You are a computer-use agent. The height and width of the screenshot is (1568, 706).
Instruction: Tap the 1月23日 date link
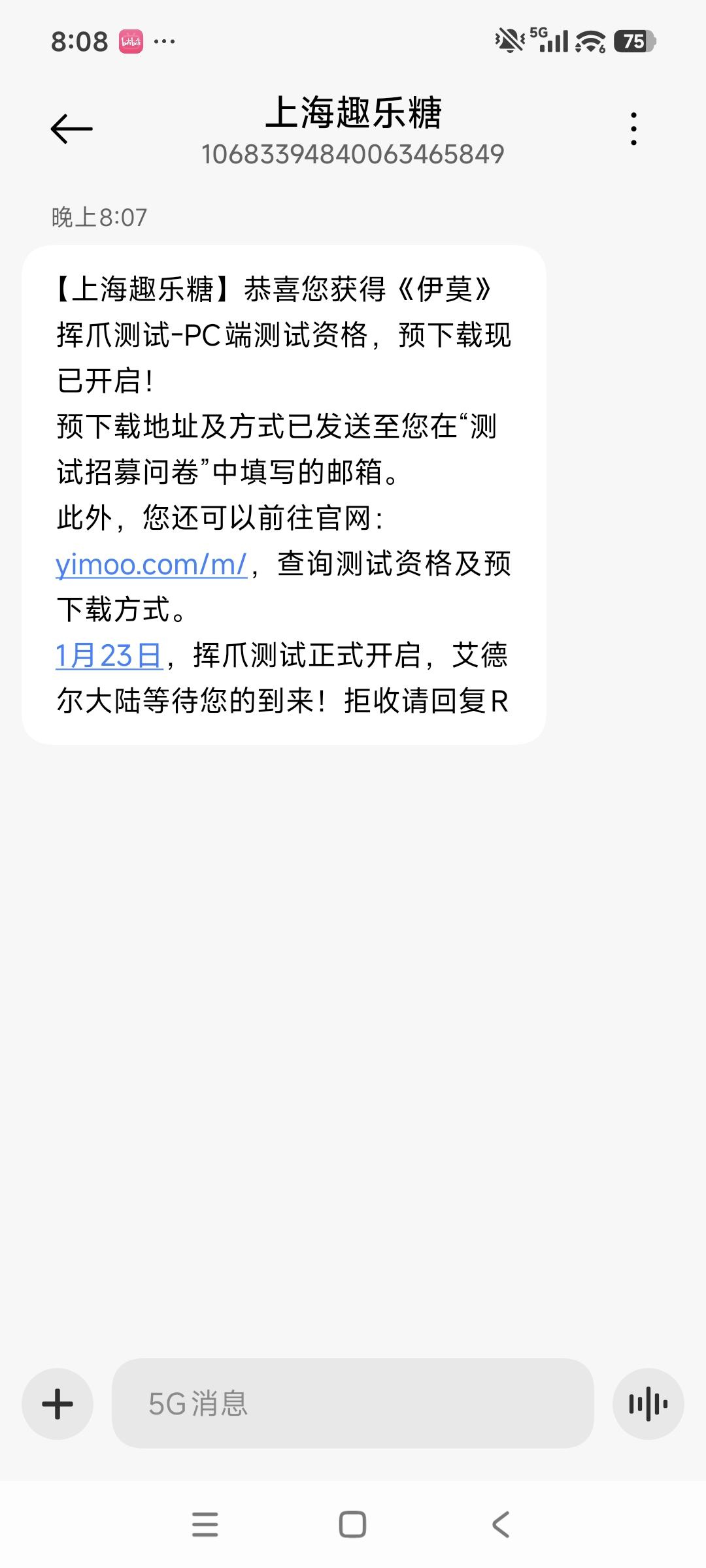coord(109,655)
